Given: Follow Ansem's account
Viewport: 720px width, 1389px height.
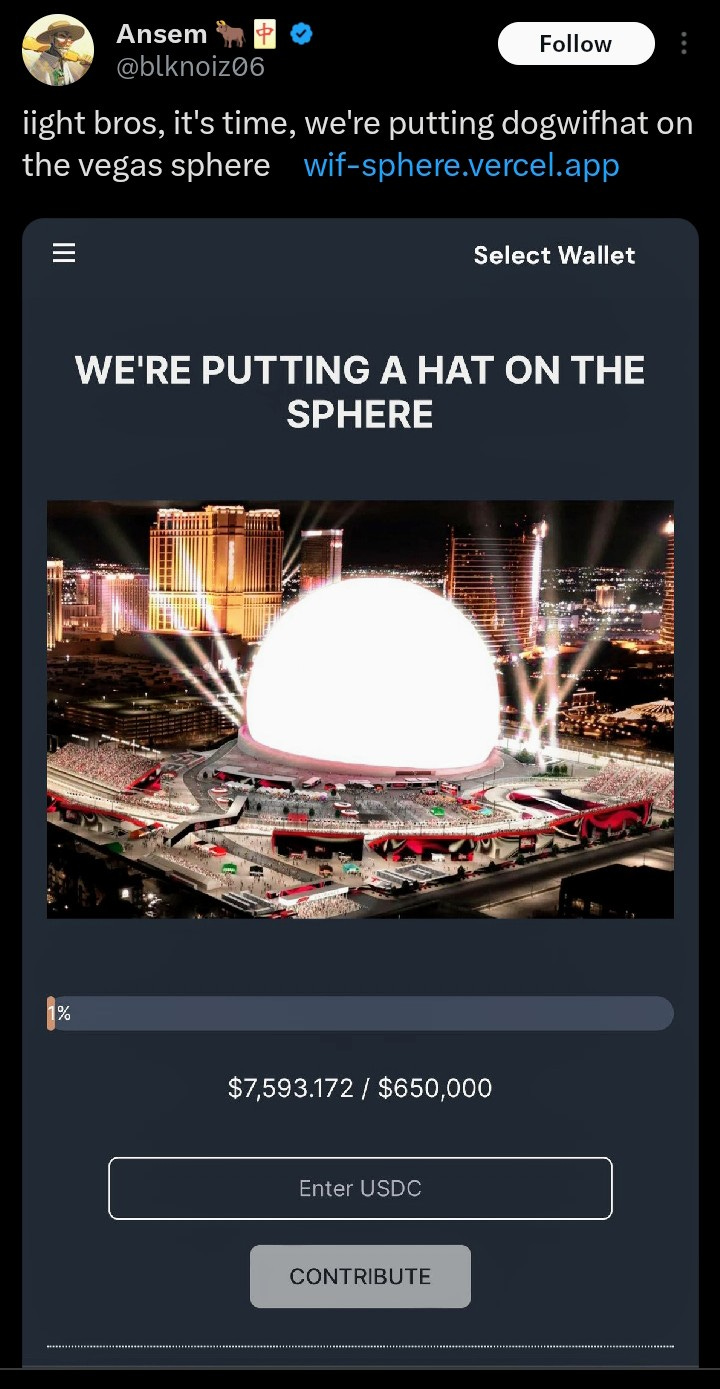Looking at the screenshot, I should click(x=575, y=44).
